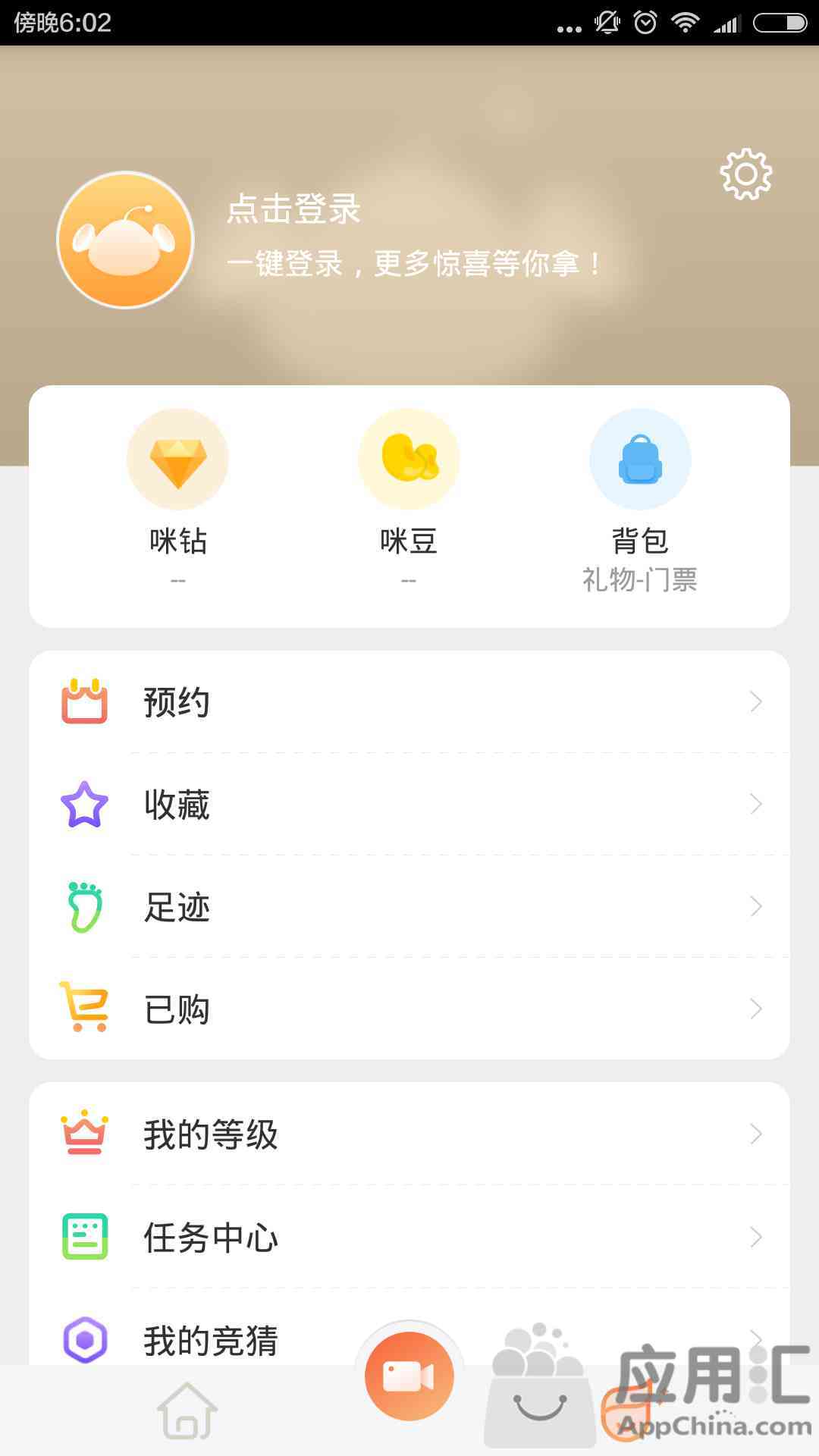Open 咪钻 balance
Image resolution: width=819 pixels, height=1456 pixels.
click(x=178, y=501)
